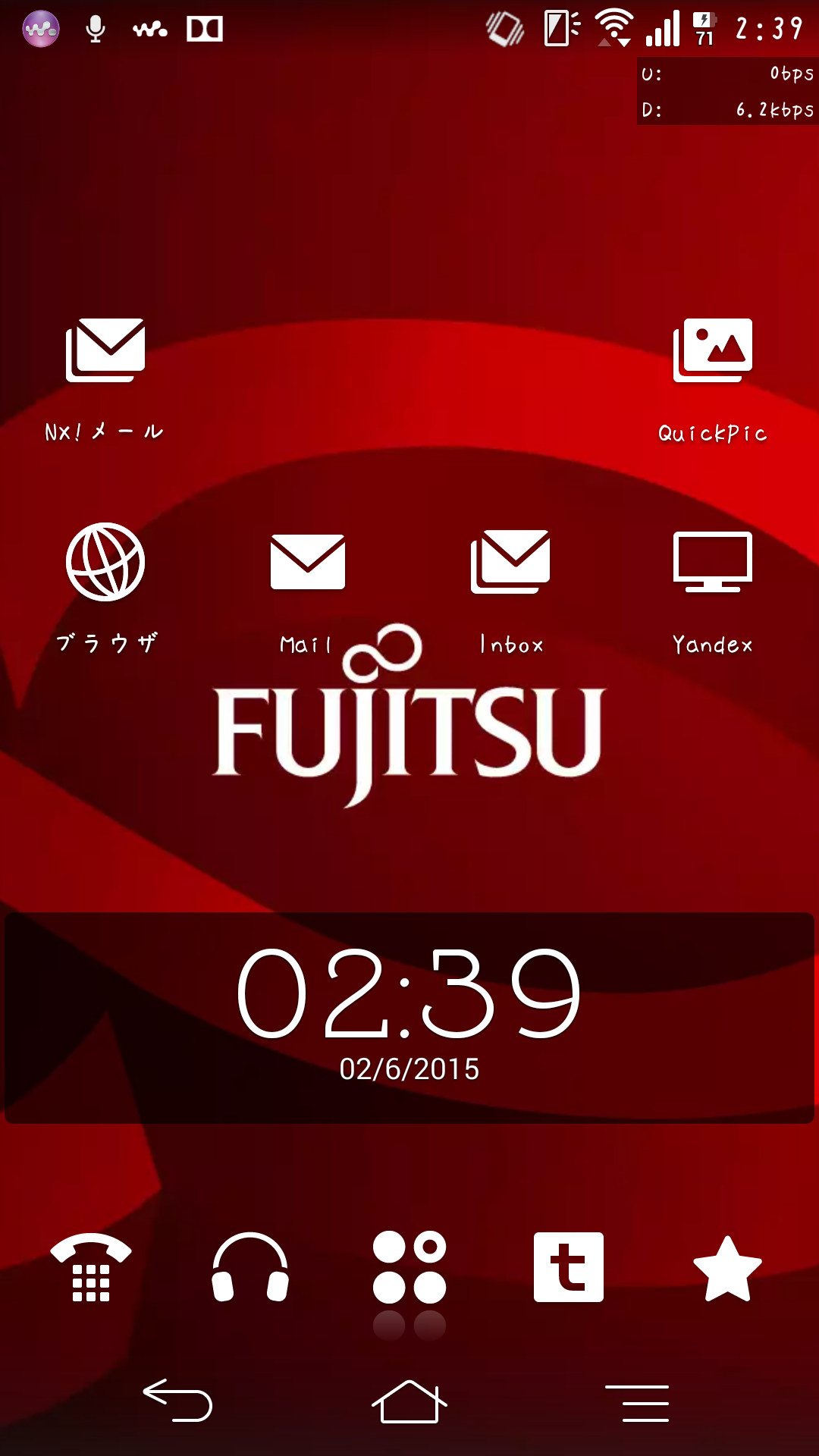Tap the clock widget showing 02:39
Image resolution: width=819 pixels, height=1456 pixels.
(409, 1018)
